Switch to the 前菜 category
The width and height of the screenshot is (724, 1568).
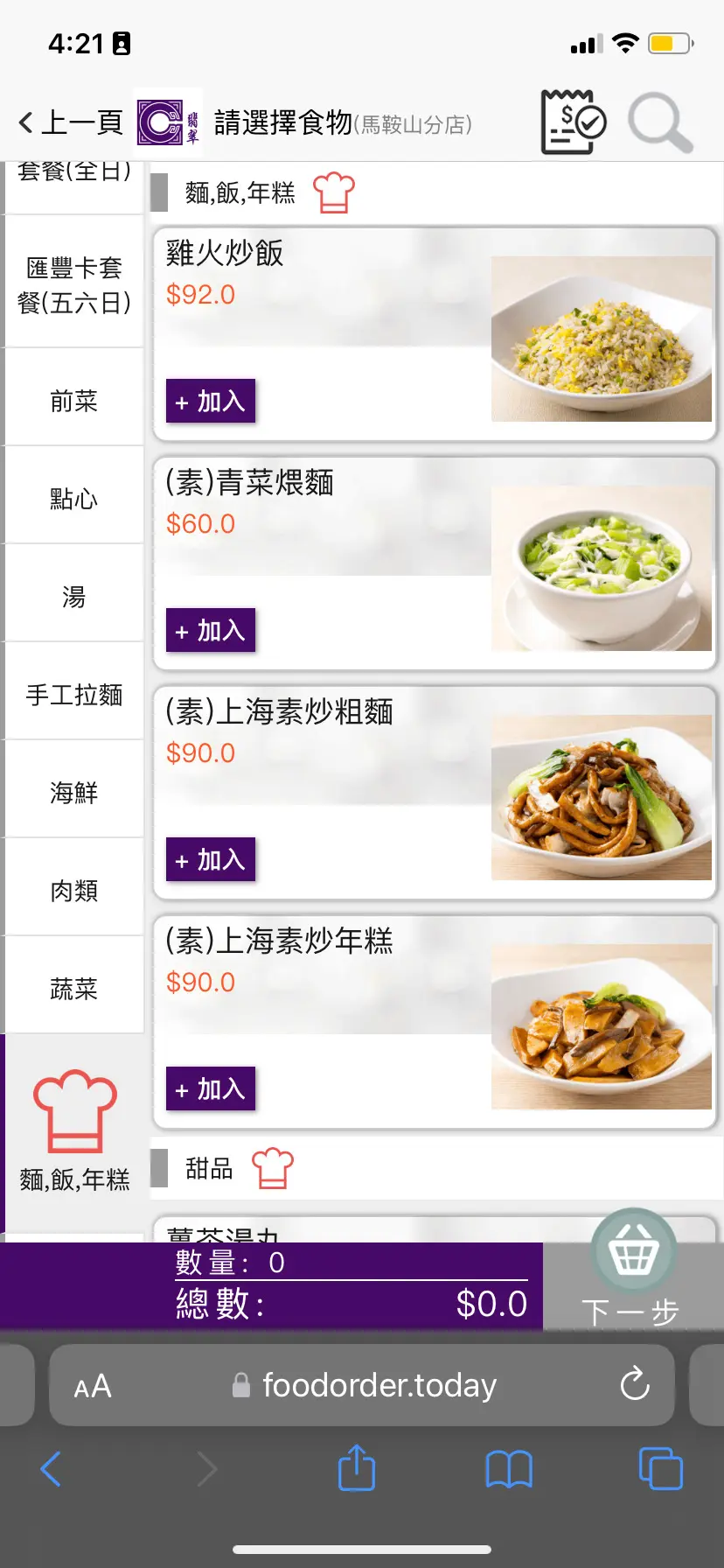click(x=74, y=402)
